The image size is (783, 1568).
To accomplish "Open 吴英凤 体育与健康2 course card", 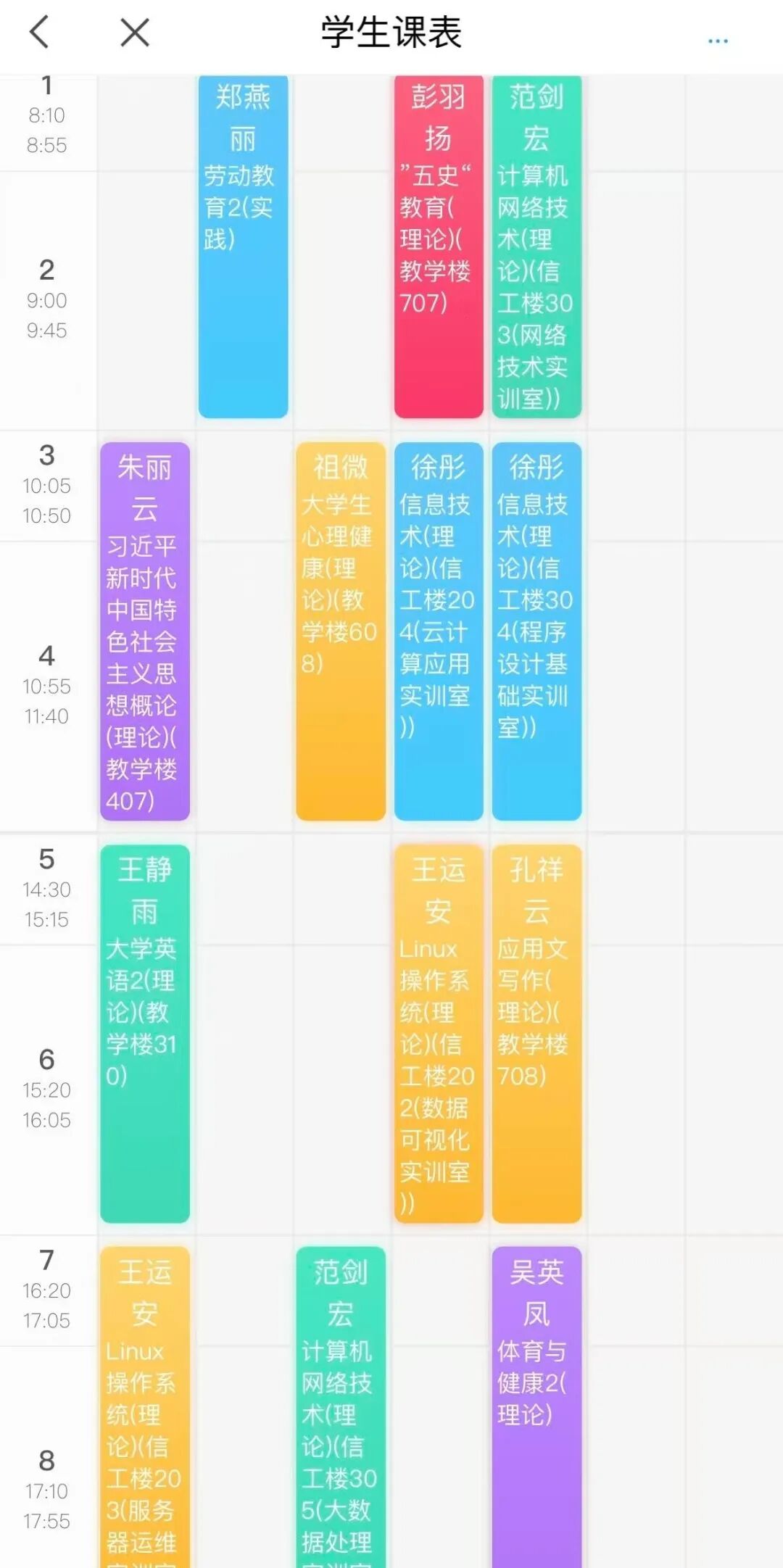I will coord(536,1406).
